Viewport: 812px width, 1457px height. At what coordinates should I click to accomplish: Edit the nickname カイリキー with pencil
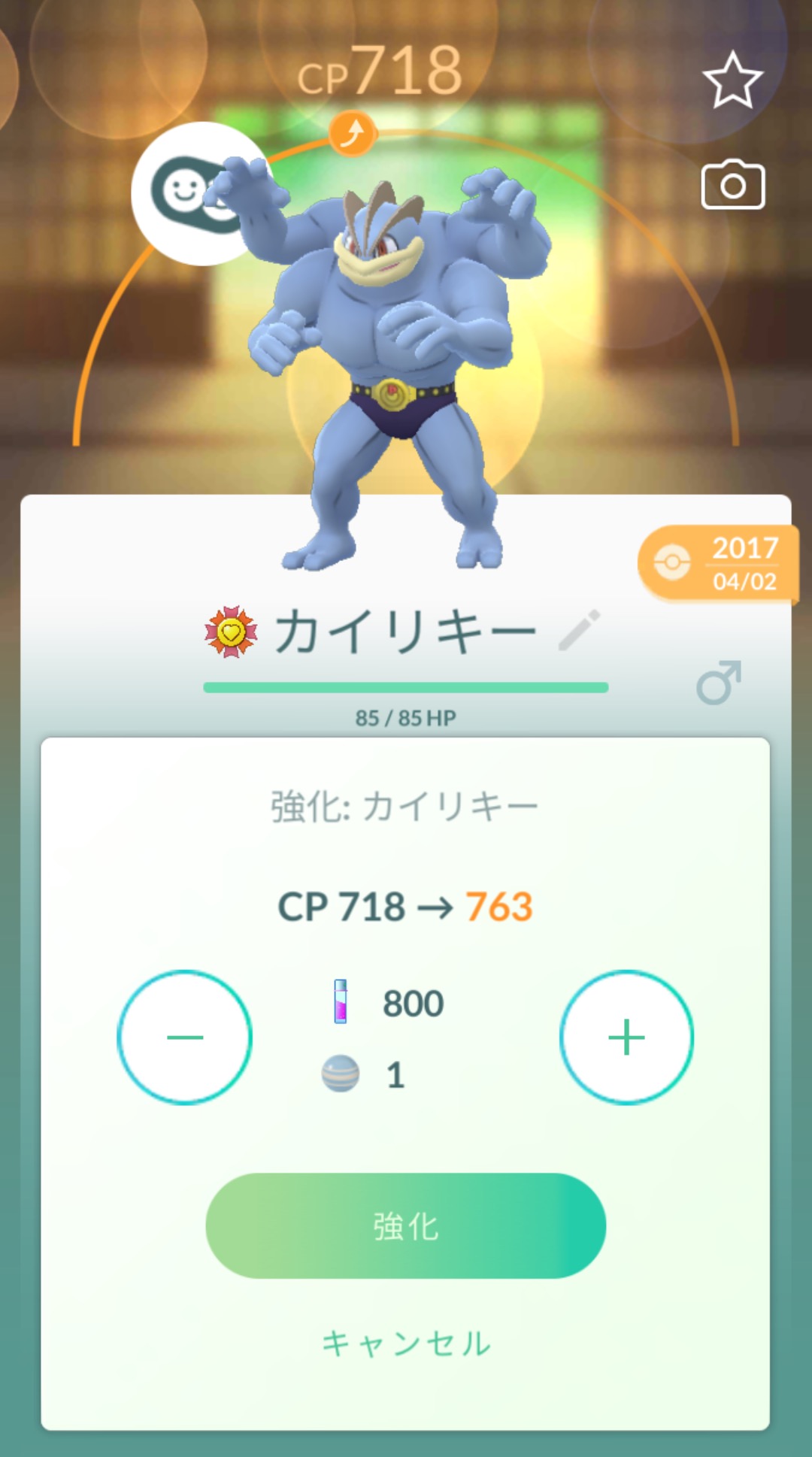pyautogui.click(x=580, y=630)
